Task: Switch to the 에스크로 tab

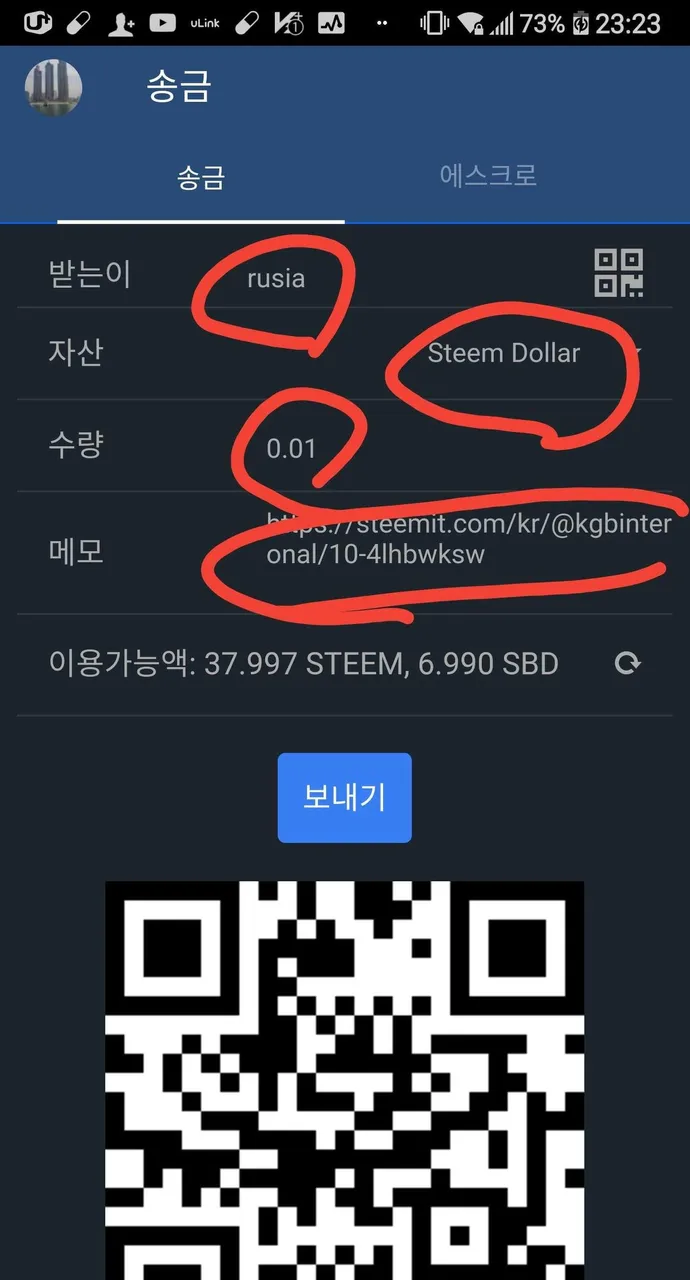Action: click(x=488, y=176)
